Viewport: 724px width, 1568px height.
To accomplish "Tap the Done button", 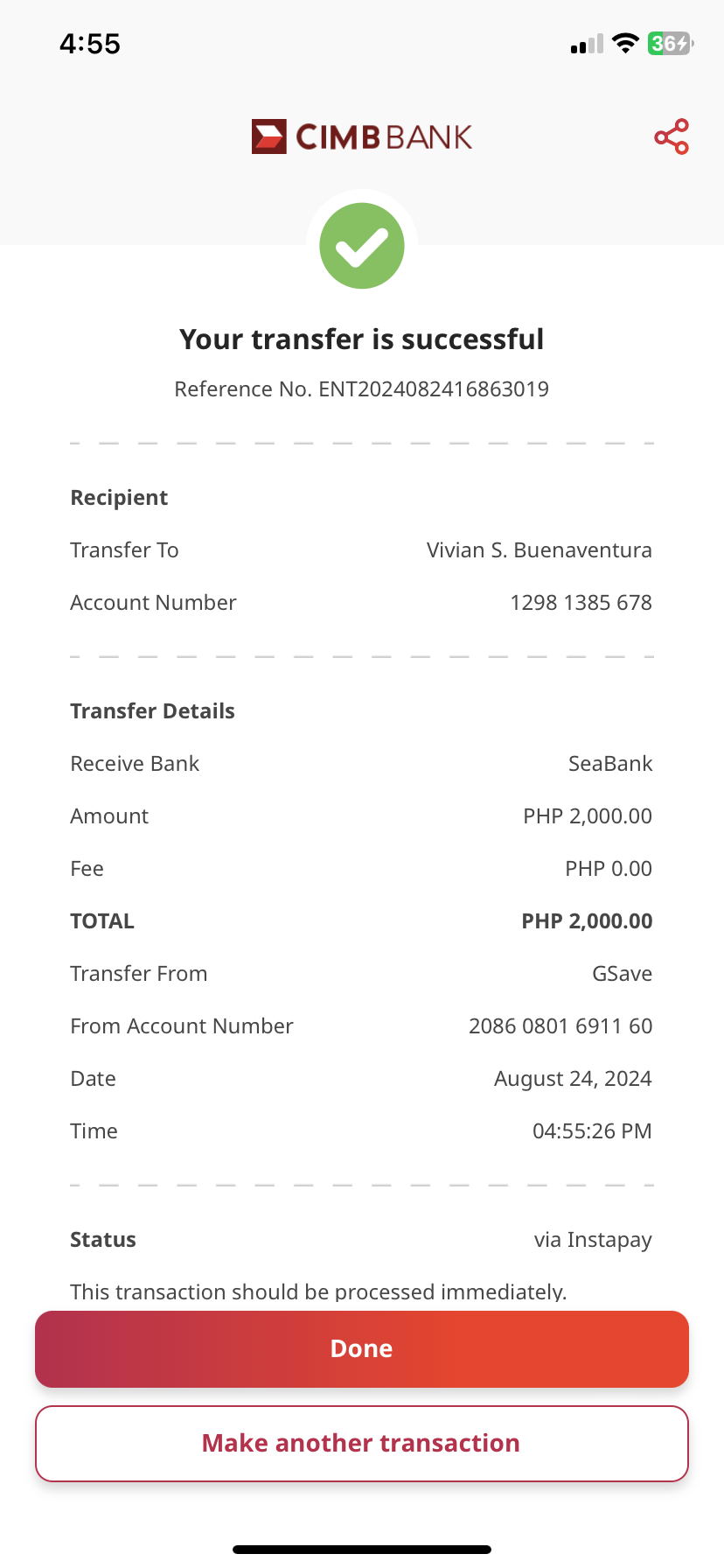I will point(362,1348).
